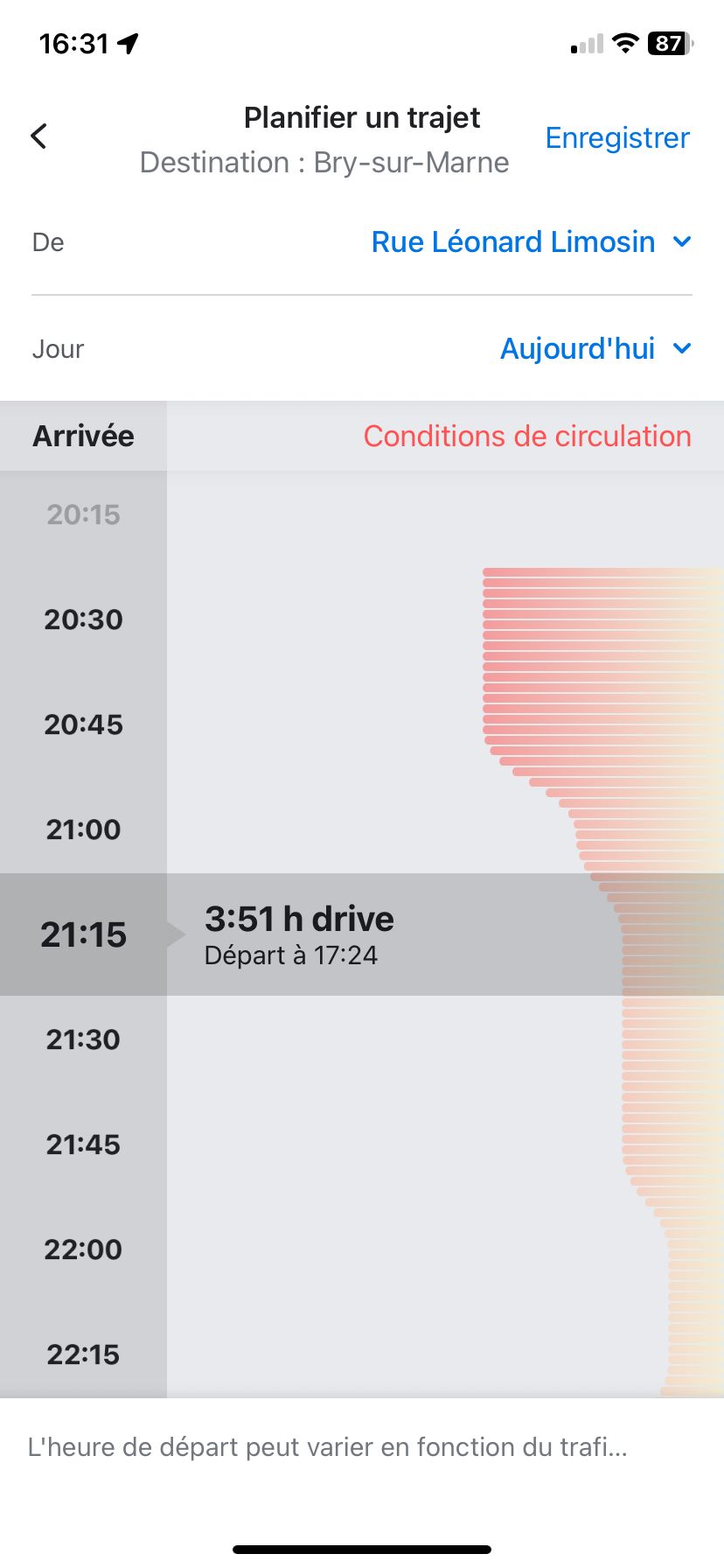Change the day from Aujourd'hui
This screenshot has height=1568, width=724.
point(595,349)
